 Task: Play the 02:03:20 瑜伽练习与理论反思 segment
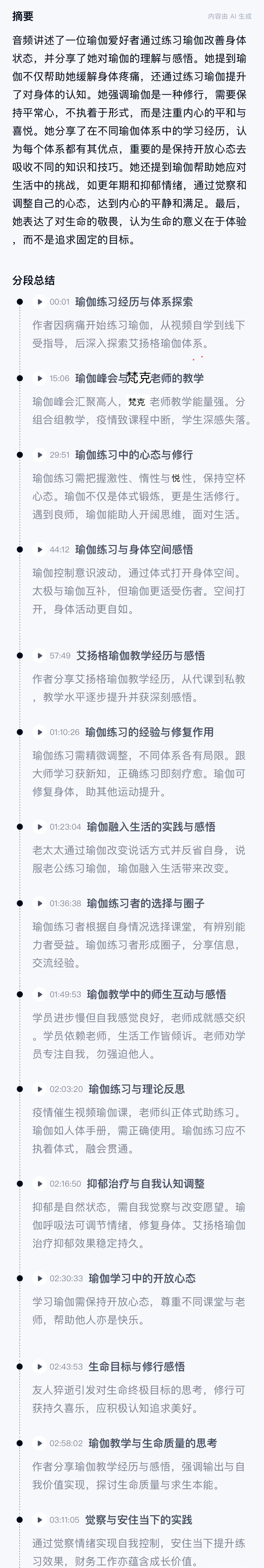(x=40, y=1089)
